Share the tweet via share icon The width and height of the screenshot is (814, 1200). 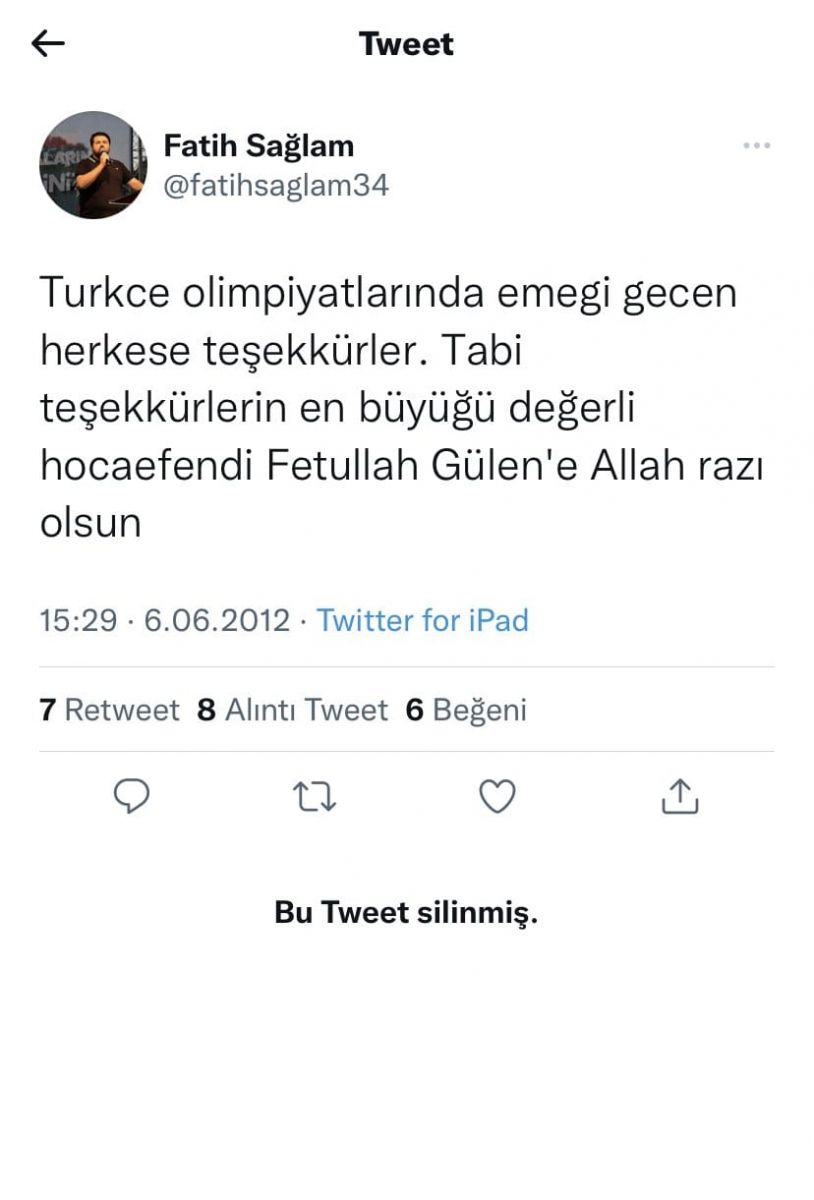[x=680, y=796]
